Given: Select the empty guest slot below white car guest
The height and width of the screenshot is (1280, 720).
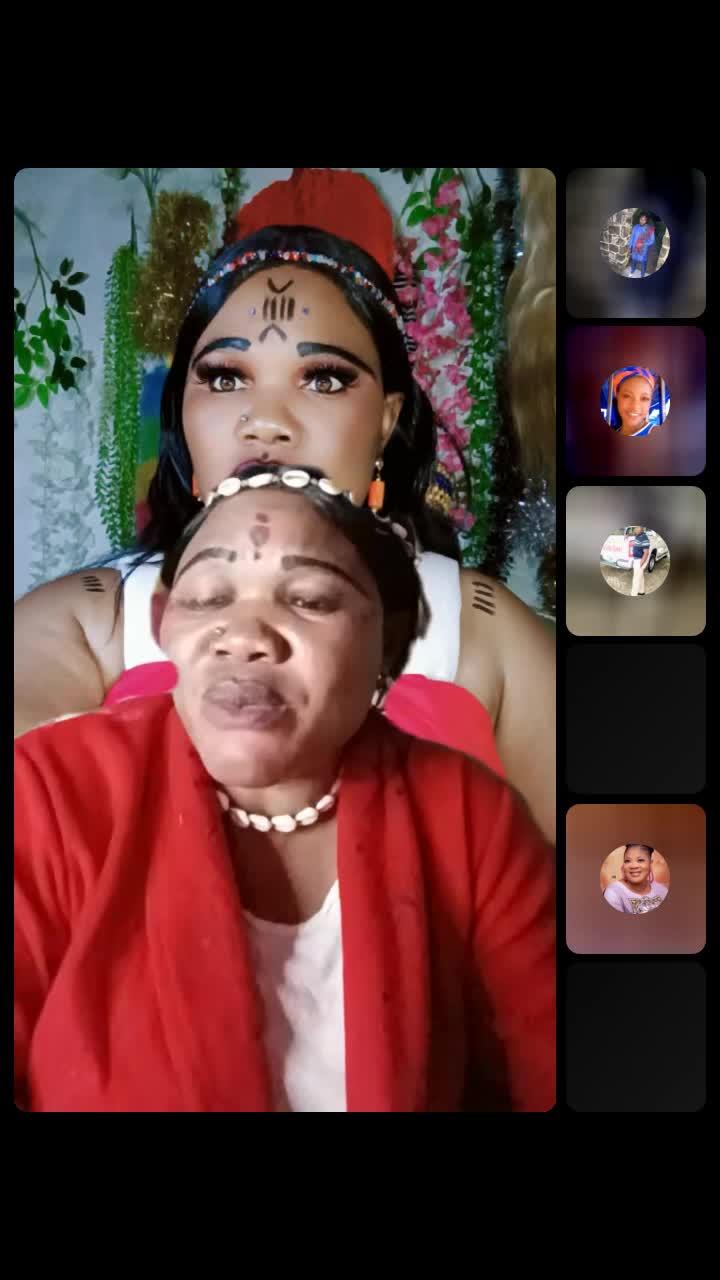Looking at the screenshot, I should point(636,719).
